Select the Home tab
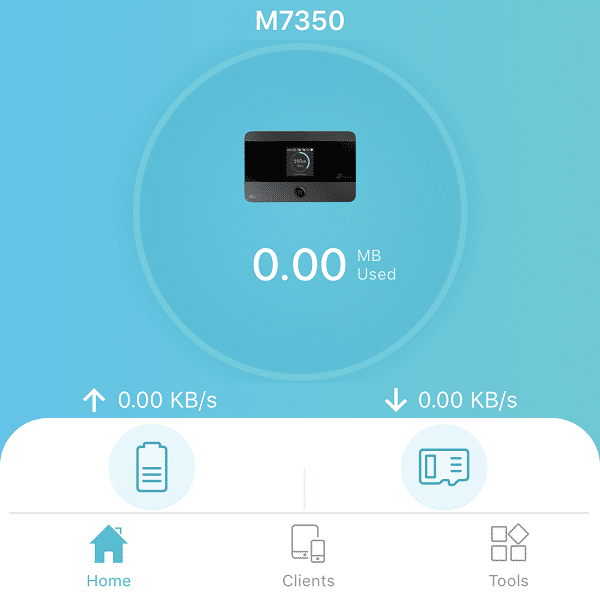 108,556
